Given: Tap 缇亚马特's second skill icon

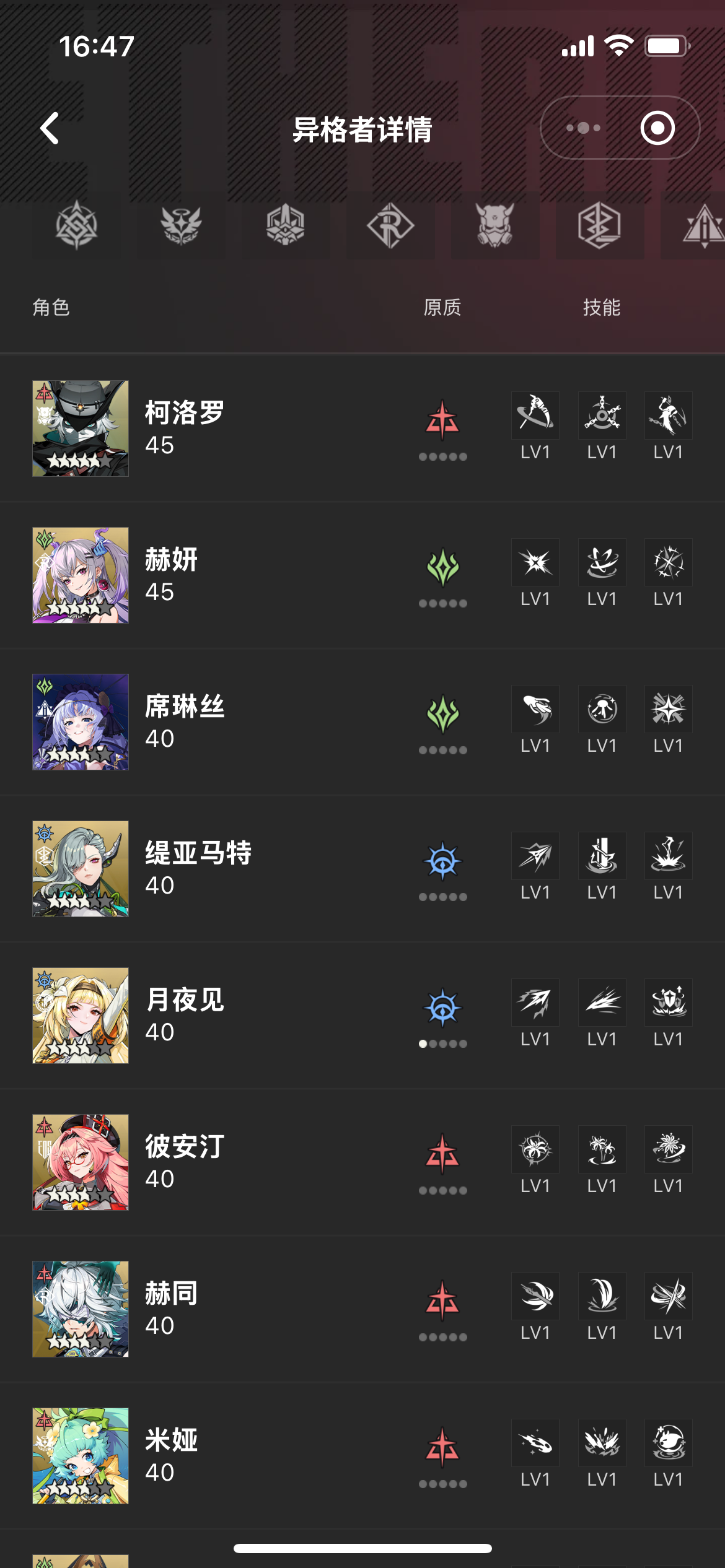Looking at the screenshot, I should pyautogui.click(x=601, y=856).
